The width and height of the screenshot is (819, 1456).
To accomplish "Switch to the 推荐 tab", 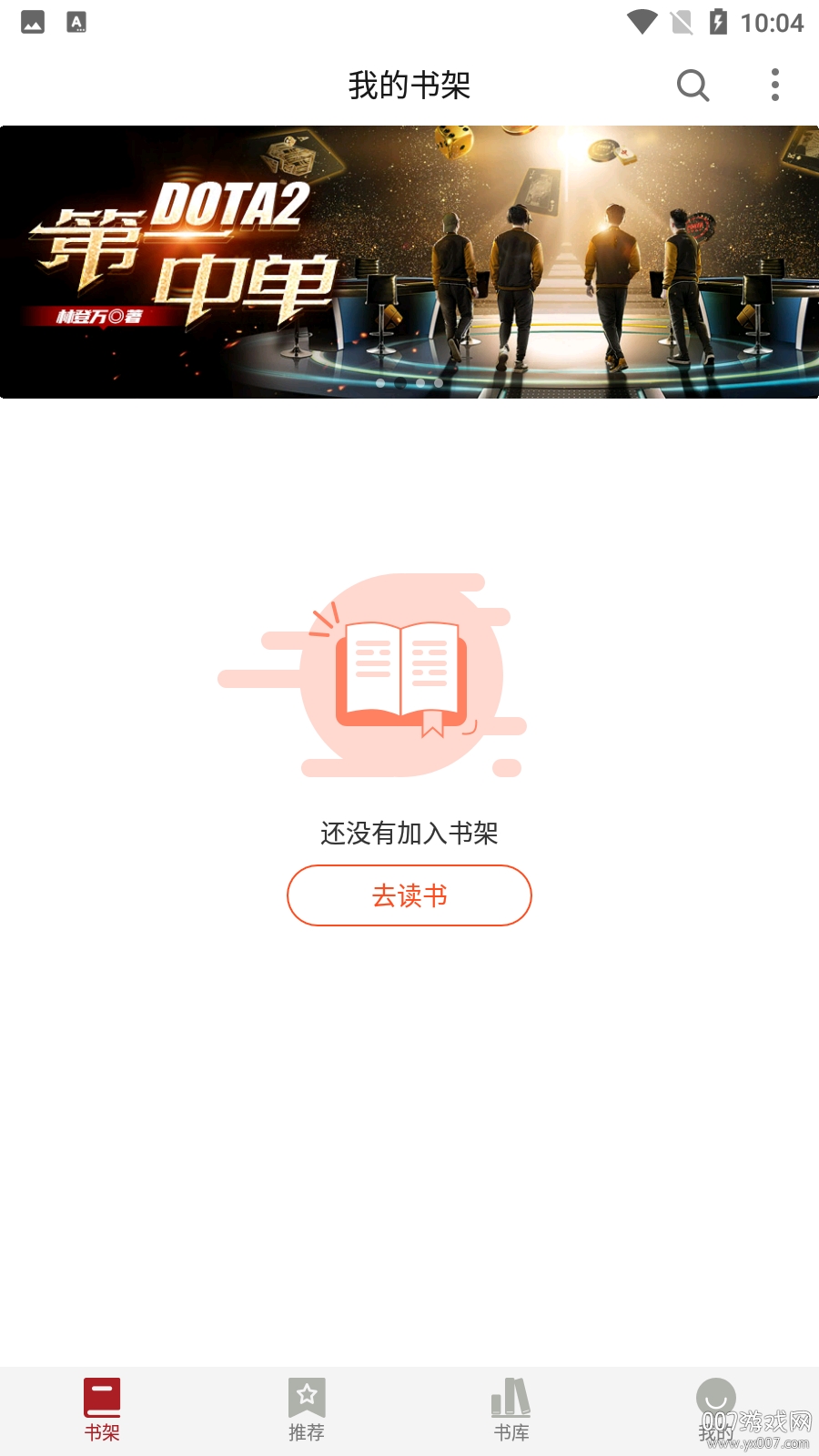I will [307, 1410].
